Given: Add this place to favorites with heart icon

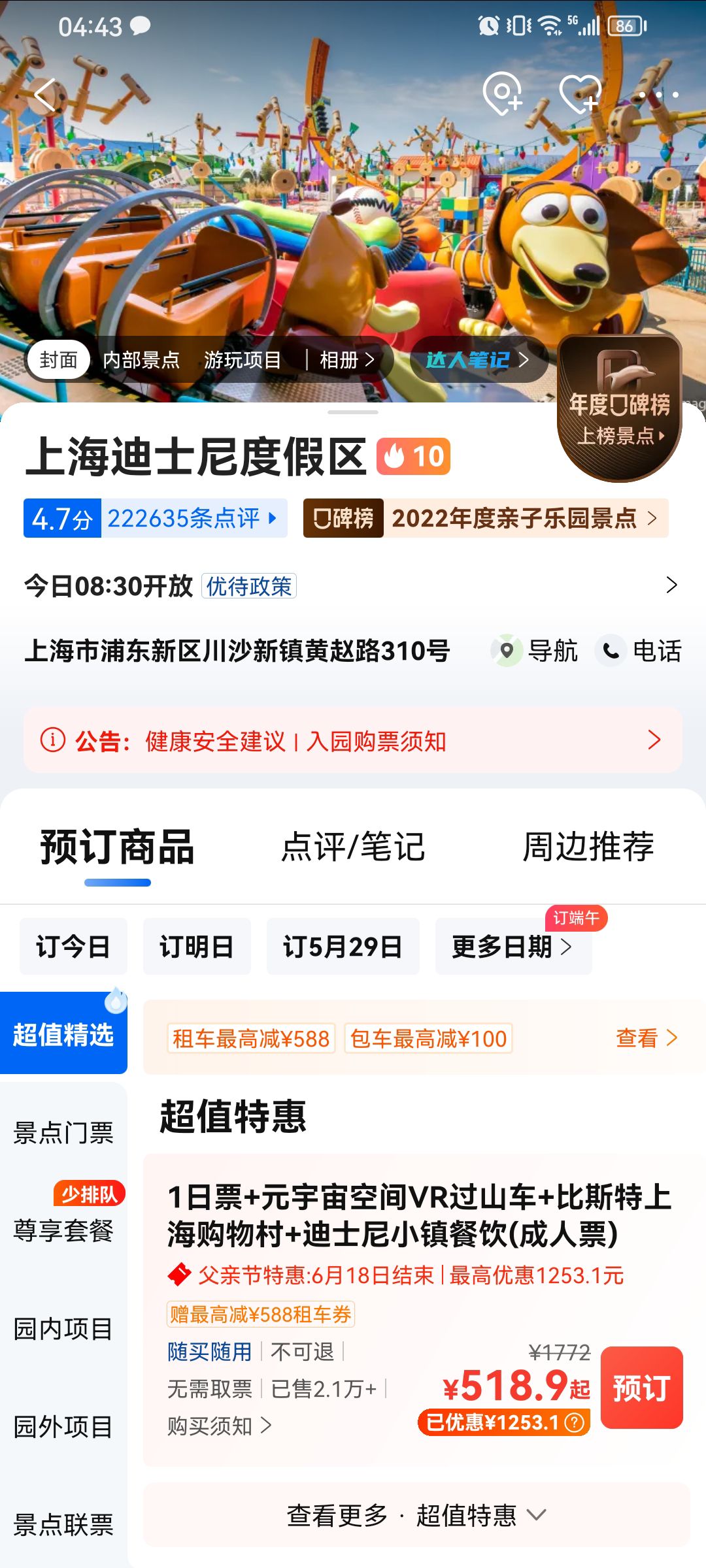Looking at the screenshot, I should (x=580, y=95).
